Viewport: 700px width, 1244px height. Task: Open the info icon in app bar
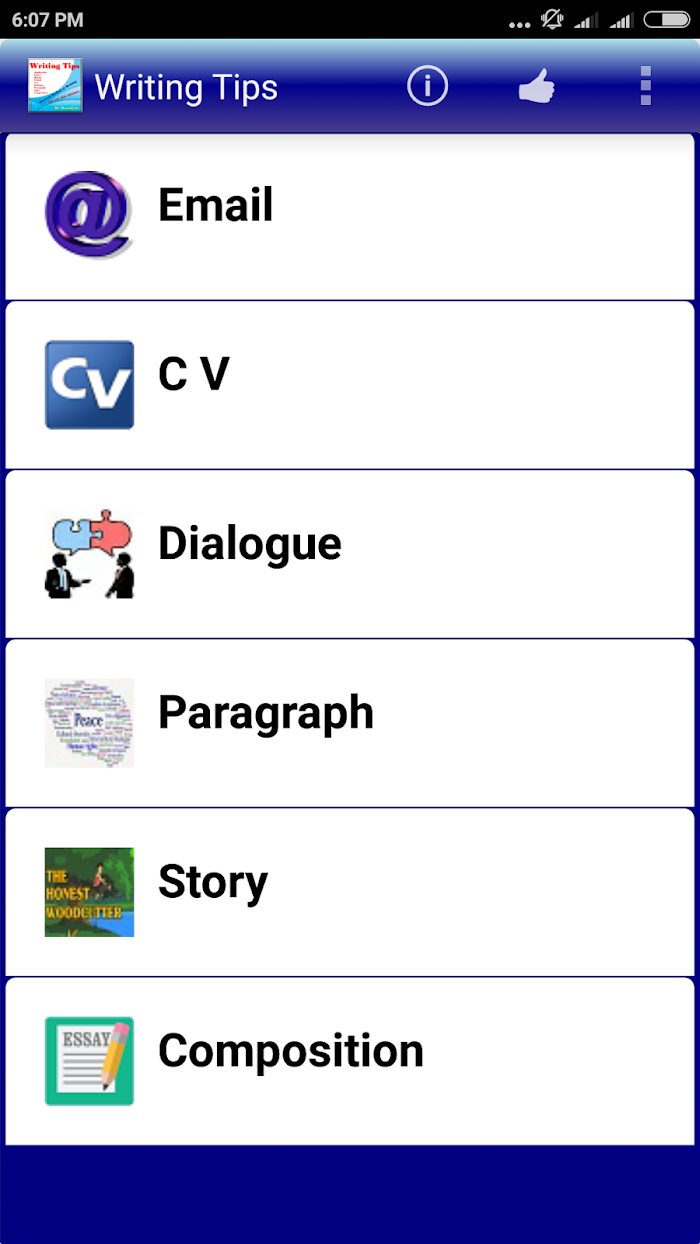point(428,87)
